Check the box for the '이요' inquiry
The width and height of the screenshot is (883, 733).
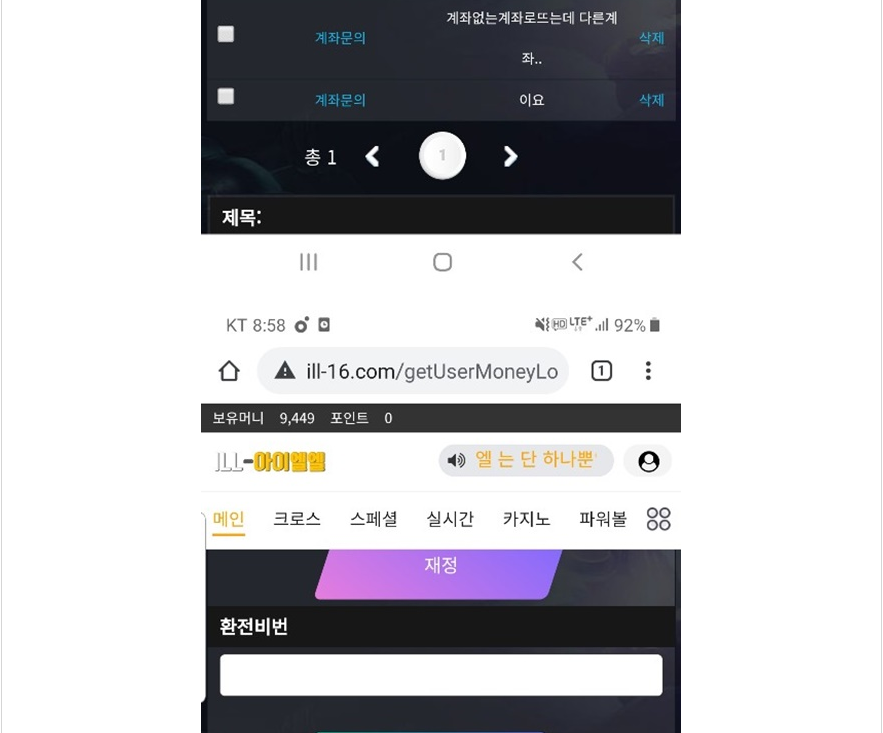point(226,97)
